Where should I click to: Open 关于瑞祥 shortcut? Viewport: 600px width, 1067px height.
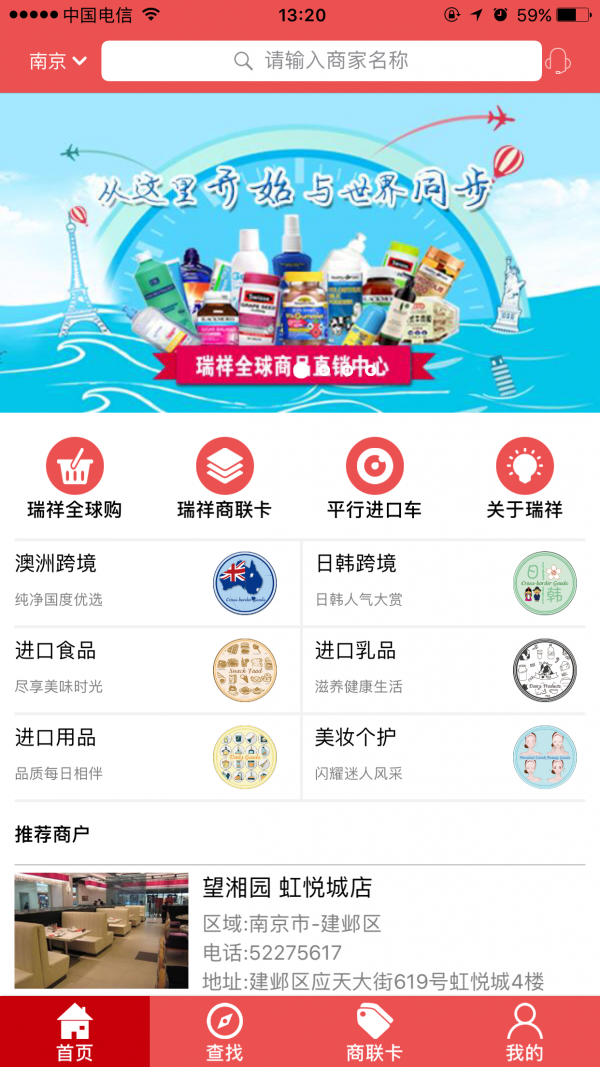525,479
